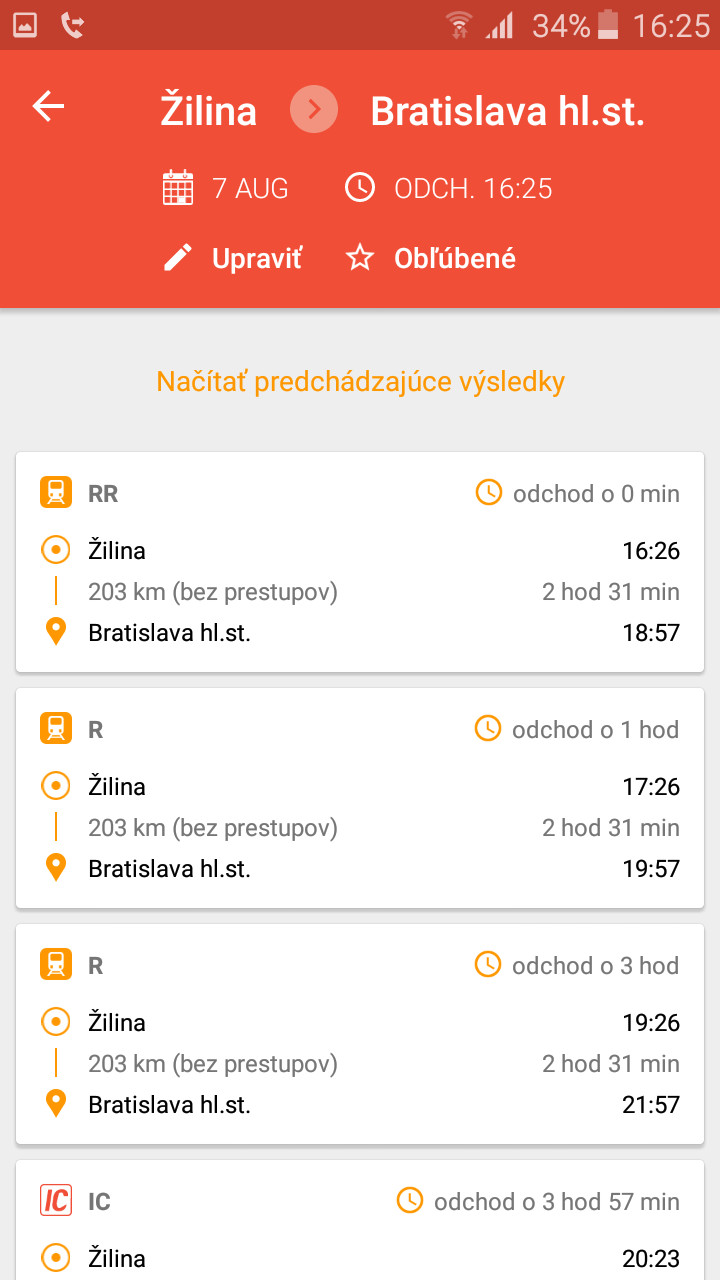Open the RR train departing at 16:26
The width and height of the screenshot is (720, 1280).
coord(360,562)
